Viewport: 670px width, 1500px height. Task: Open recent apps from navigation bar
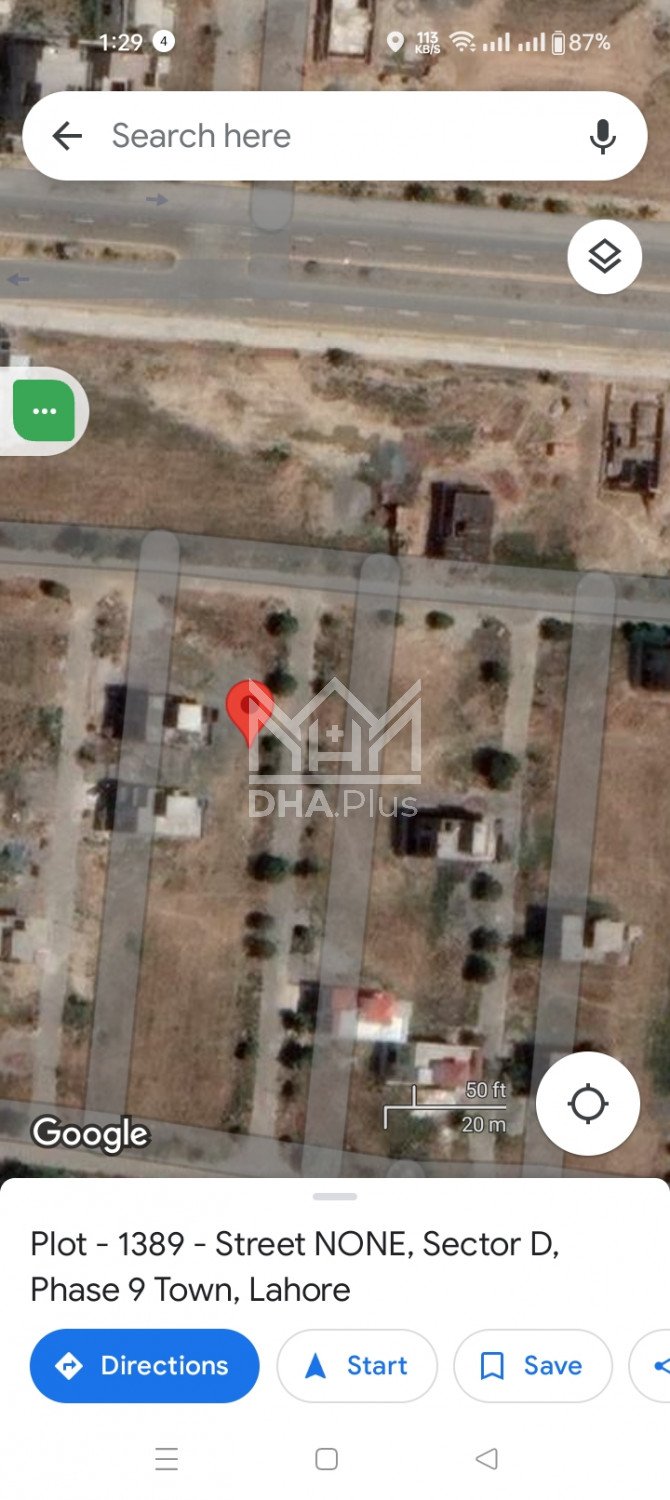167,1459
